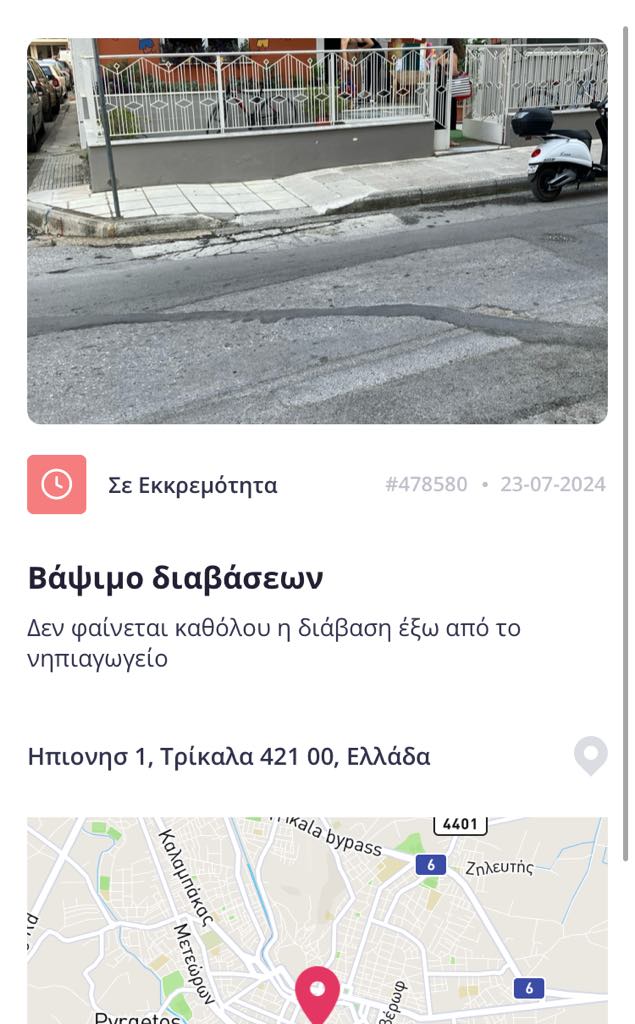Tap the red map marker pin
This screenshot has height=1024, width=635.
pyautogui.click(x=317, y=992)
